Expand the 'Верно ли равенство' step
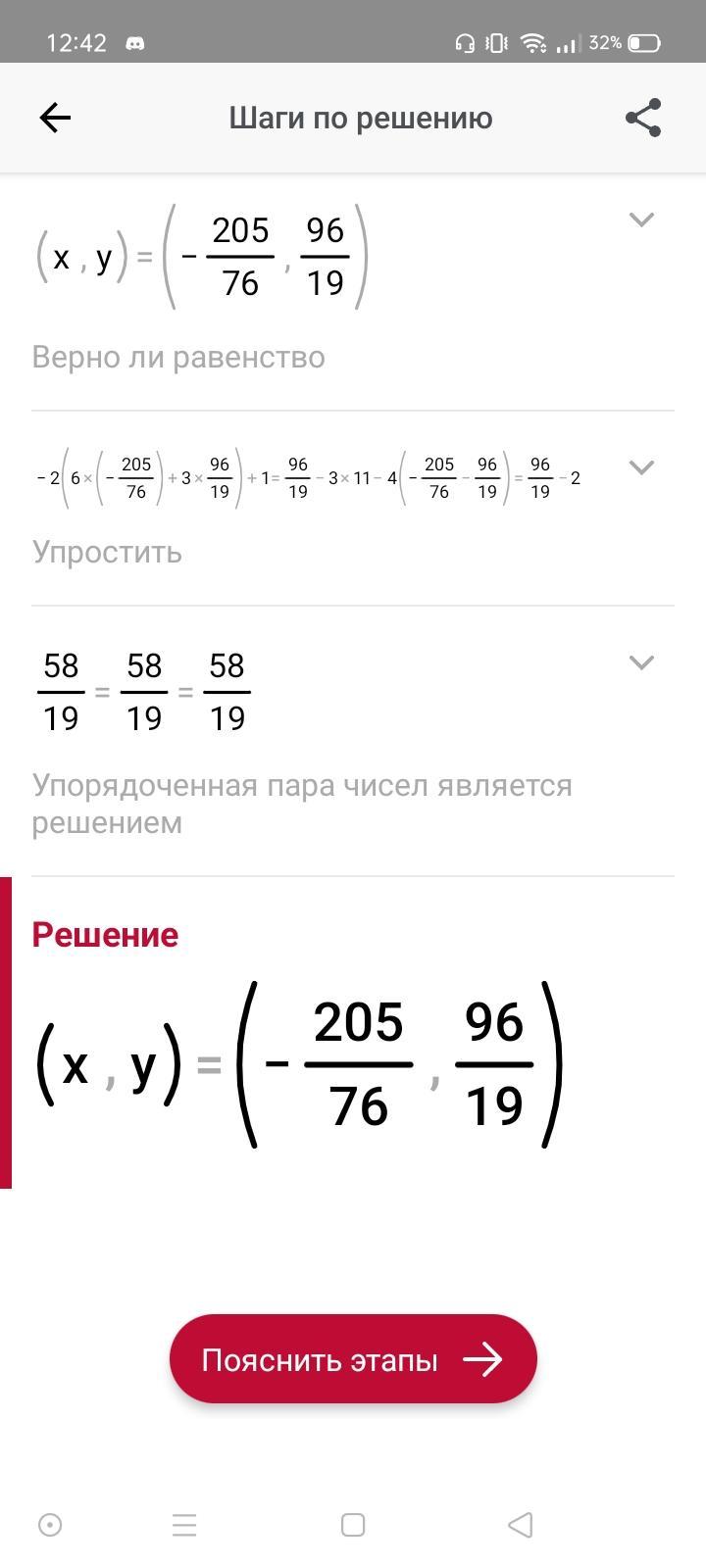 [641, 220]
